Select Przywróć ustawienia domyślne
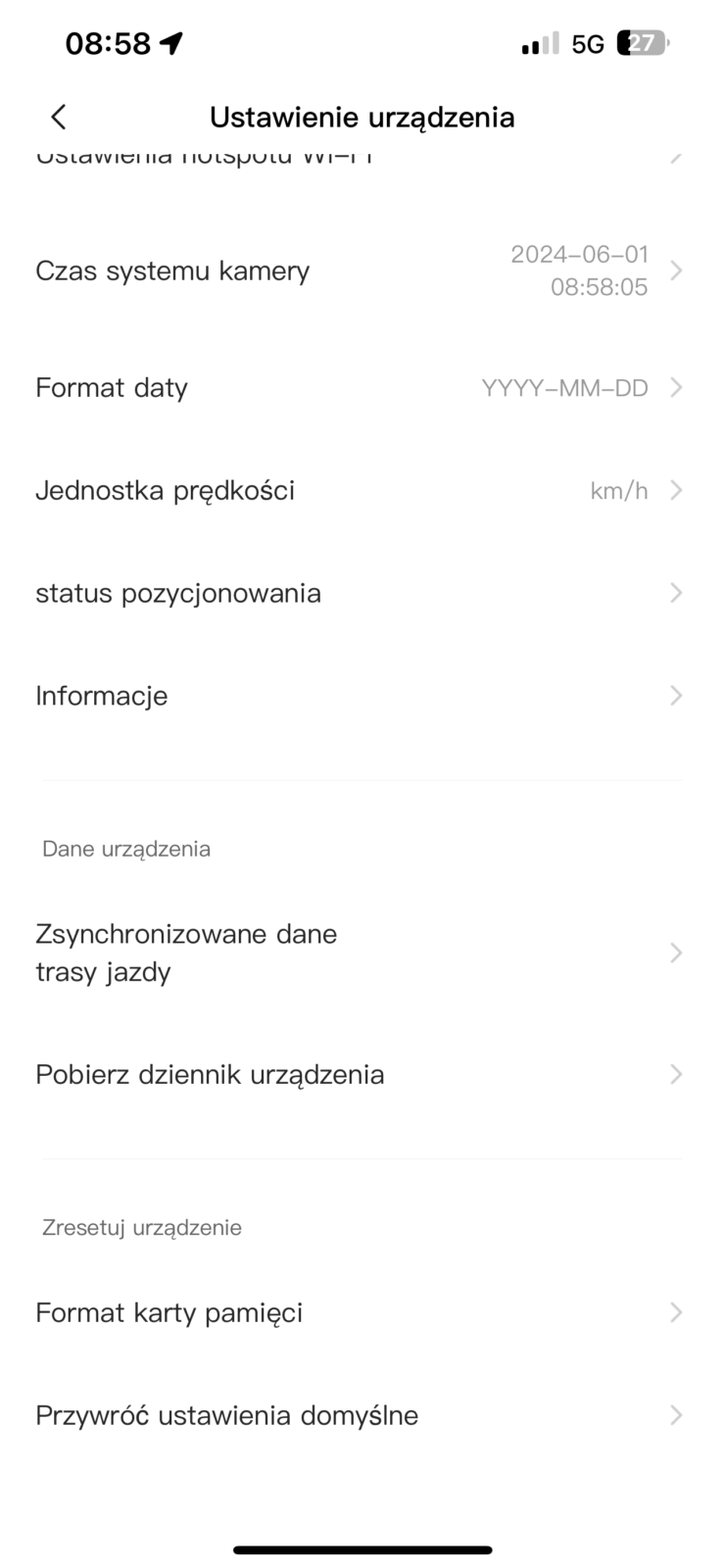Viewport: 725px width, 1568px height. click(362, 1415)
